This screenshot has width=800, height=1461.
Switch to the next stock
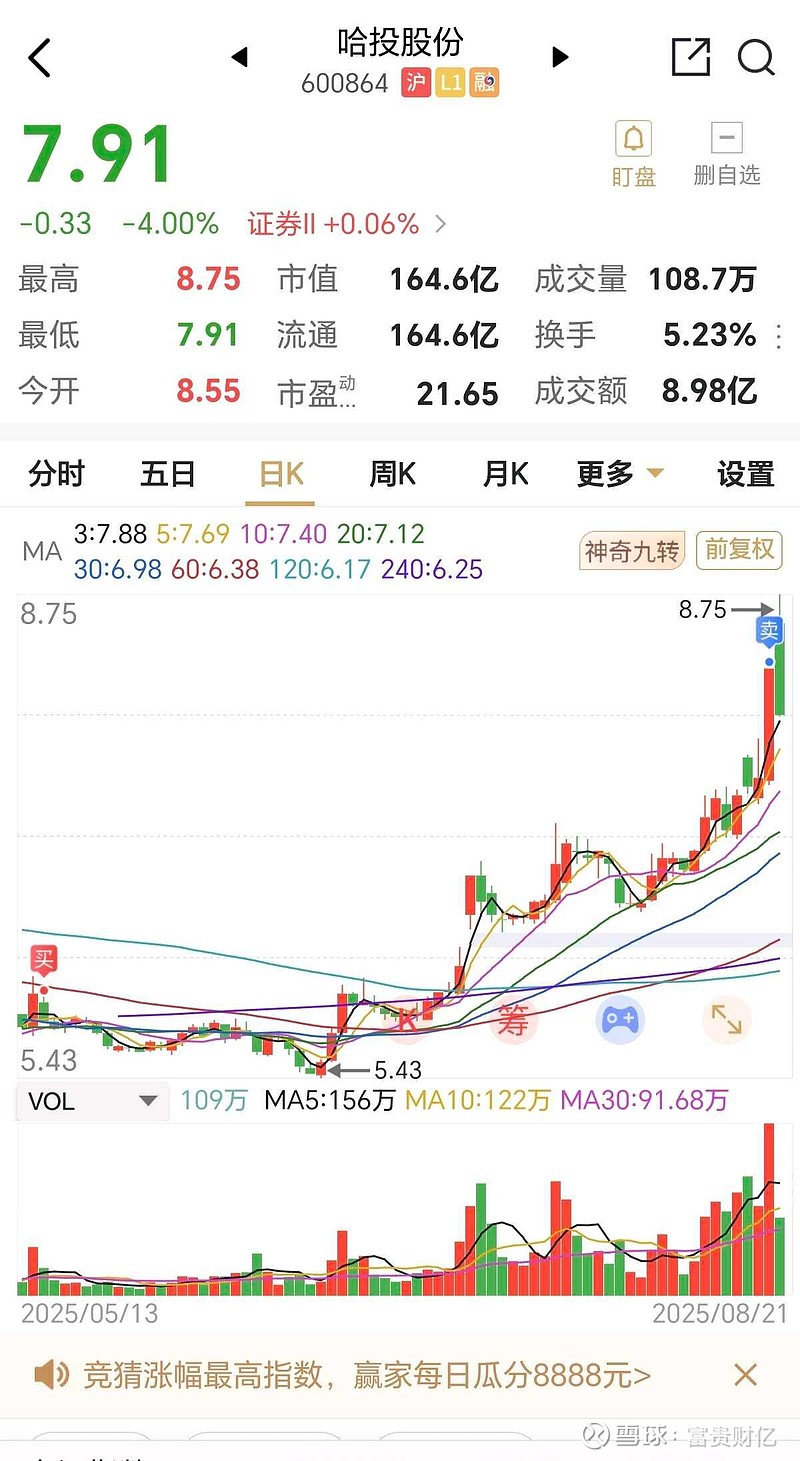560,58
